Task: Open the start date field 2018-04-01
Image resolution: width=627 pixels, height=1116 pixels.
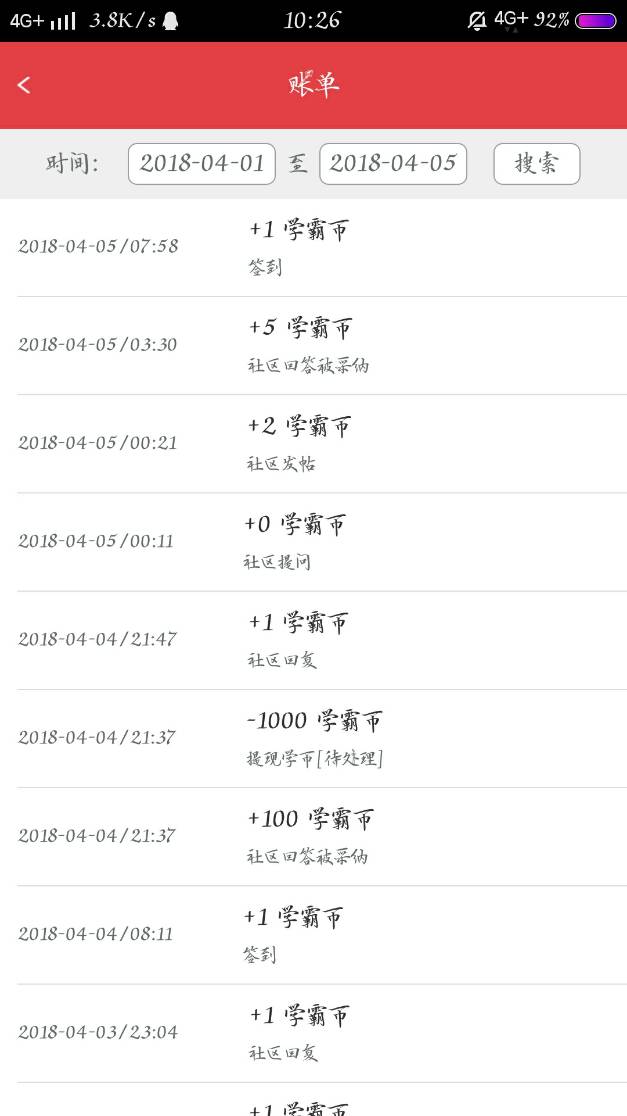Action: pyautogui.click(x=202, y=164)
